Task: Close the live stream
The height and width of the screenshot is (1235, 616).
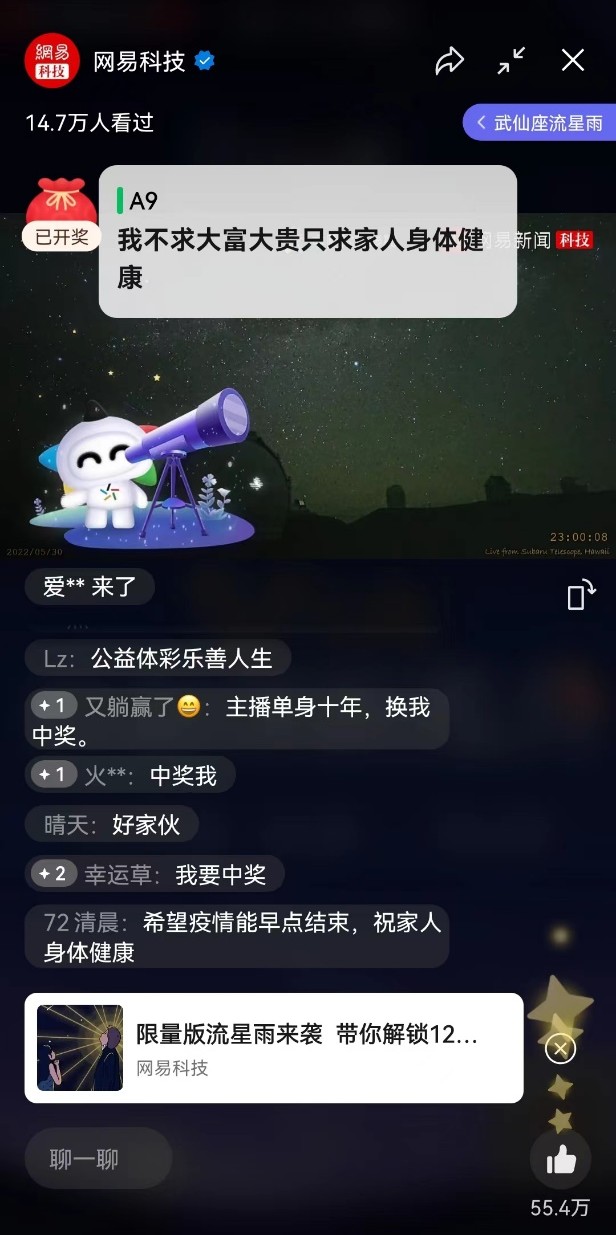Action: click(573, 61)
